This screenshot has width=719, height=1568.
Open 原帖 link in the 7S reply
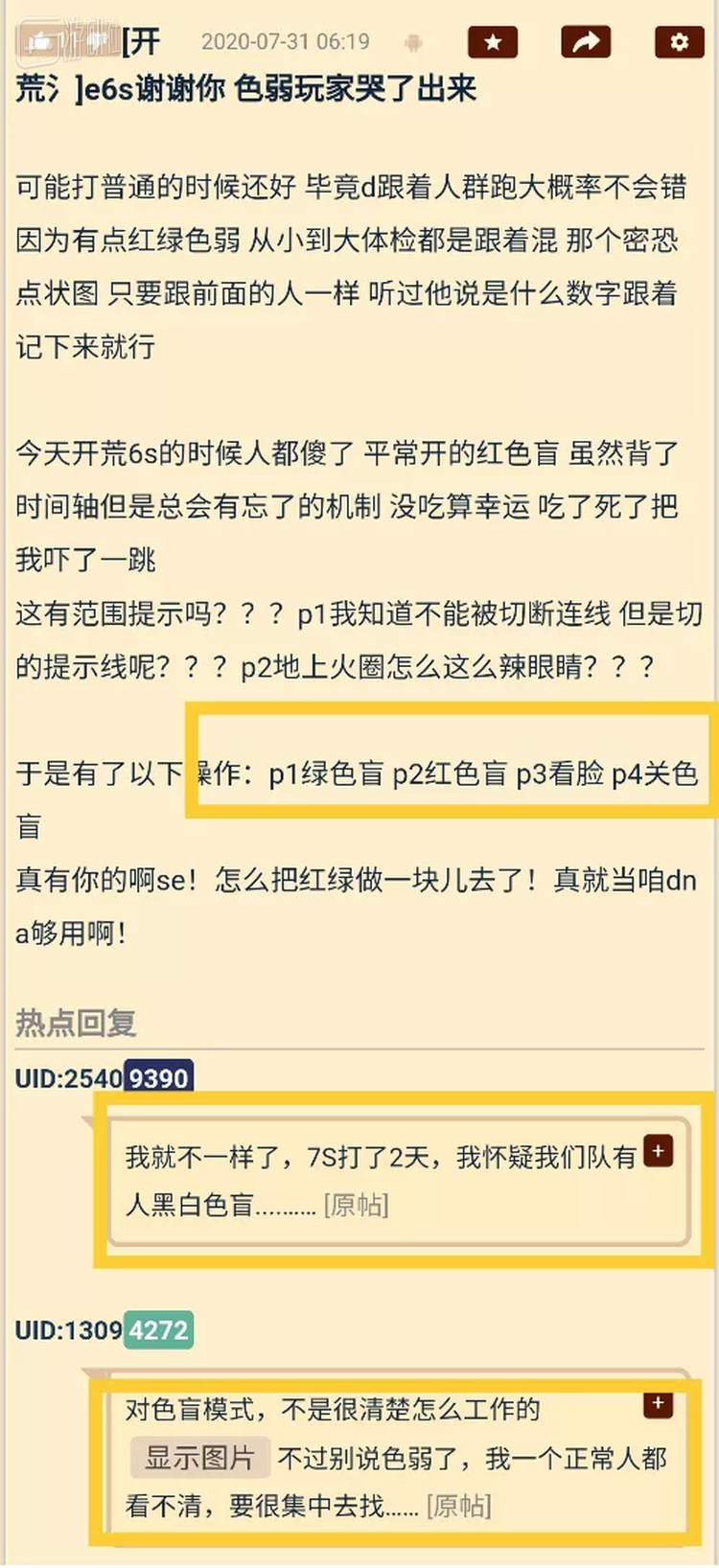point(357,1204)
